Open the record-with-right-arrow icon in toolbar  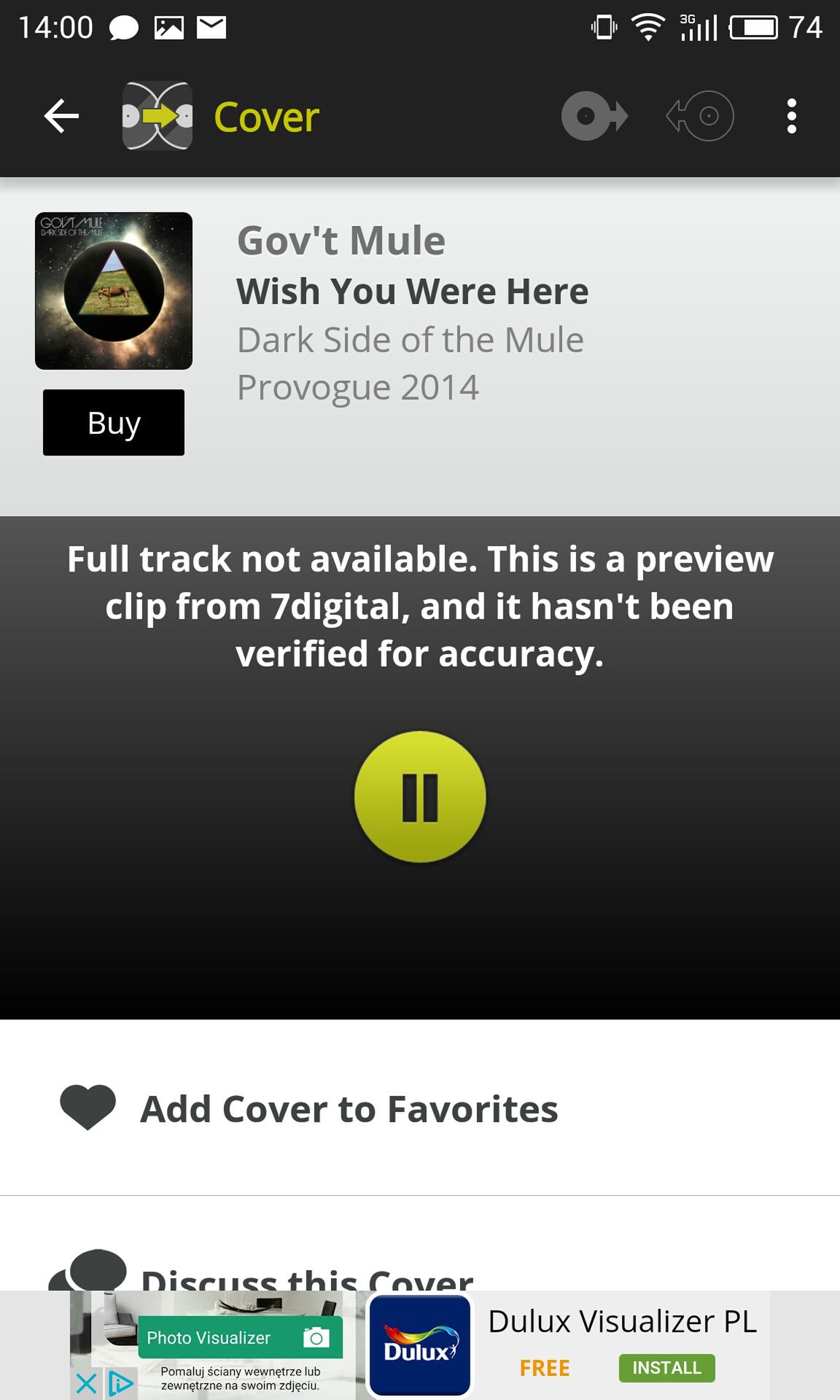click(594, 116)
